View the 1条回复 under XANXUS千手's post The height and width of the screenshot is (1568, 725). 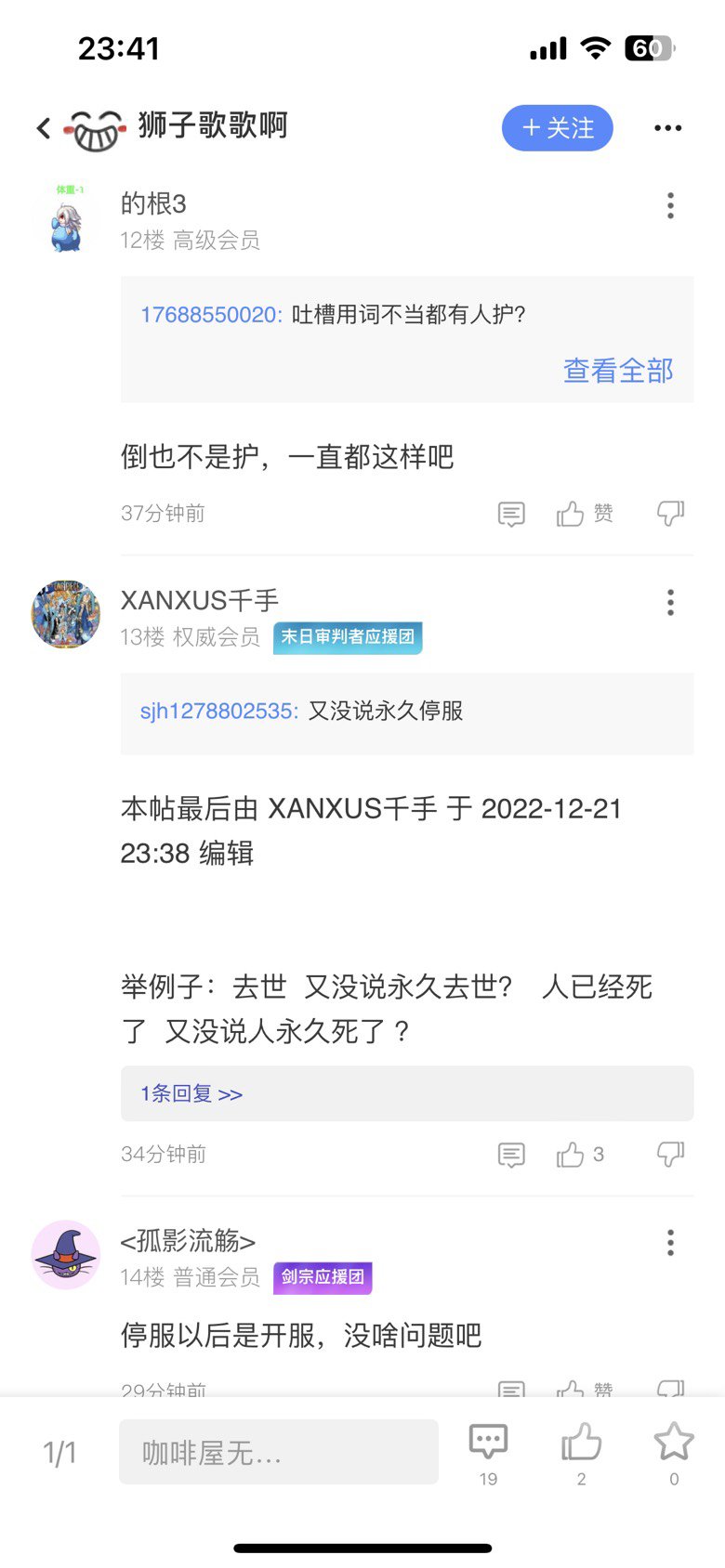coord(191,1094)
